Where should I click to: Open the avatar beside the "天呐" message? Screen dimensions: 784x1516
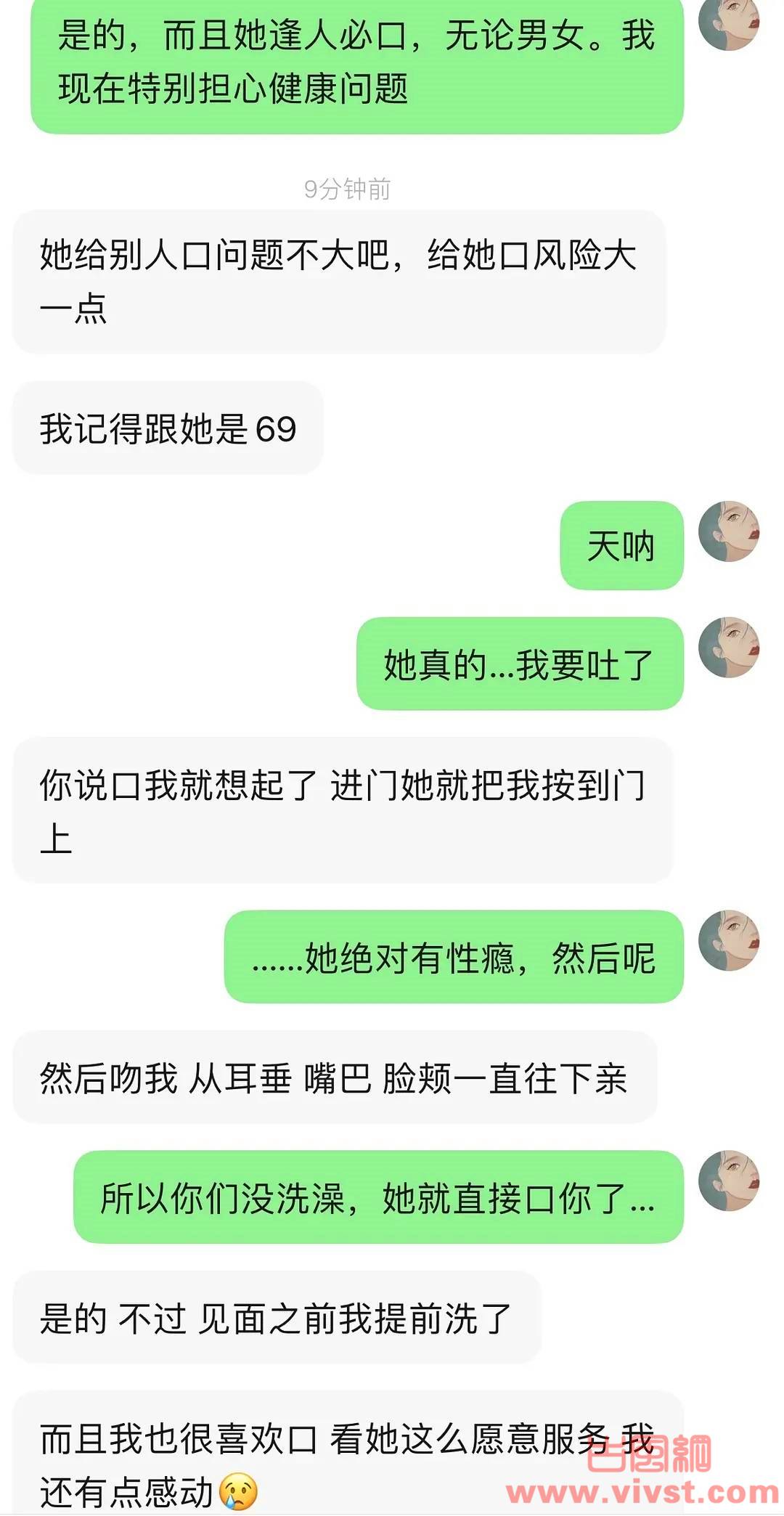tap(729, 531)
